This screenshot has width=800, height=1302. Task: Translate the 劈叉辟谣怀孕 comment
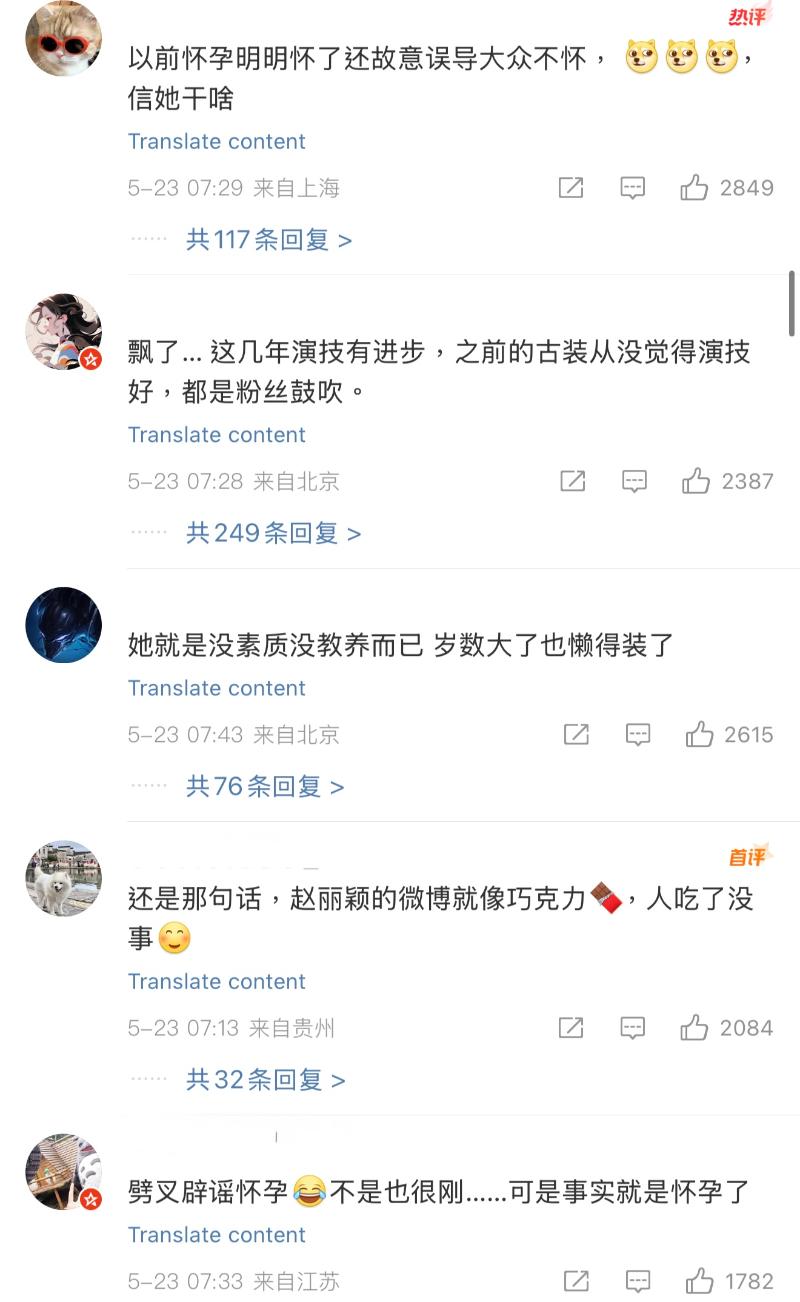pyautogui.click(x=217, y=1235)
